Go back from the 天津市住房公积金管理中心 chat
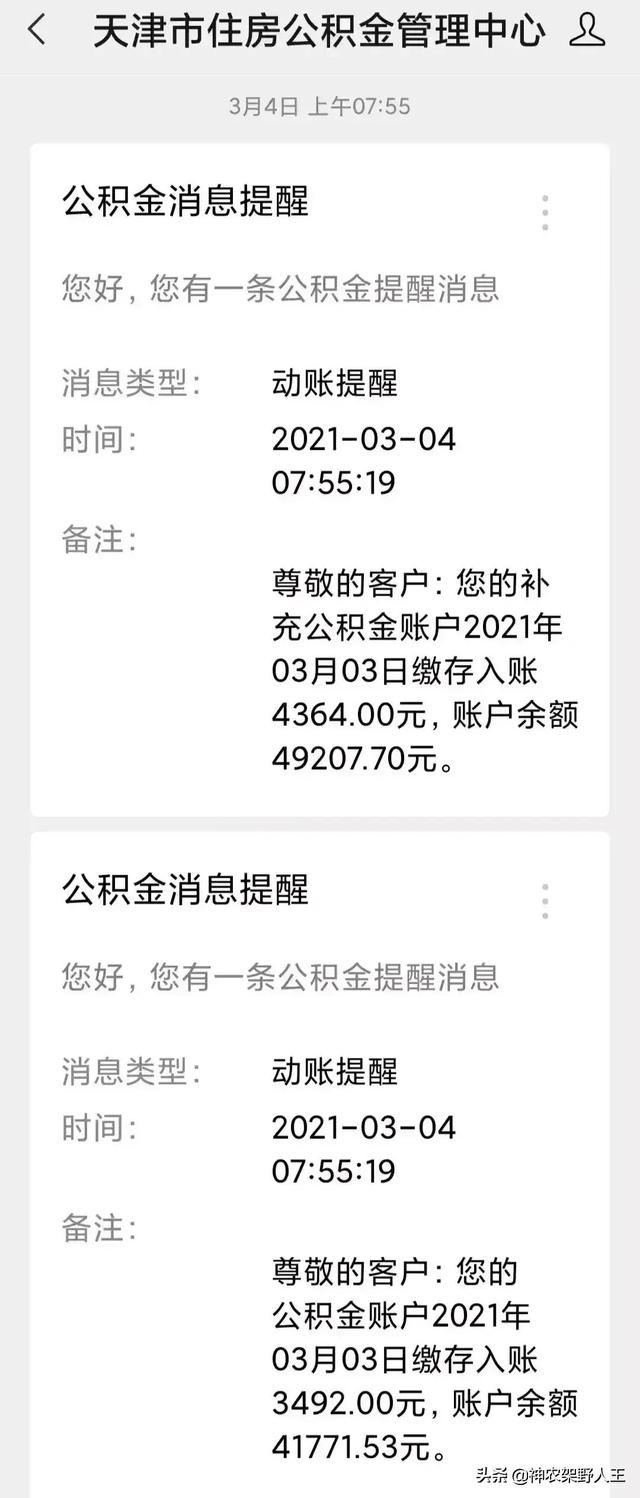Viewport: 640px width, 1498px height. pyautogui.click(x=37, y=30)
